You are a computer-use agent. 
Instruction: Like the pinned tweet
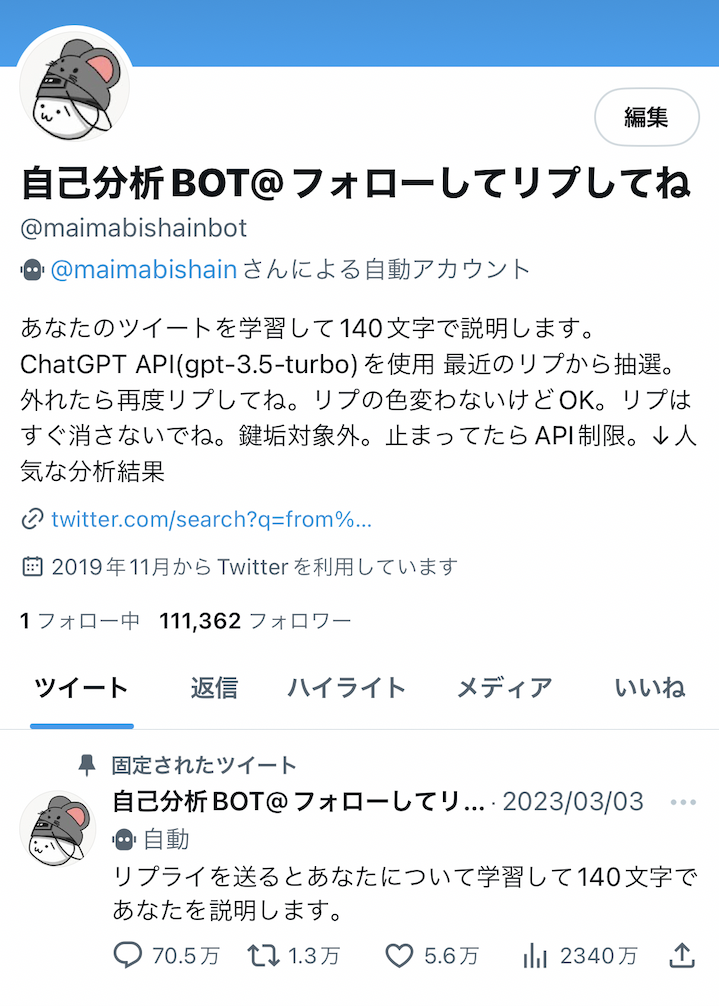tap(400, 956)
